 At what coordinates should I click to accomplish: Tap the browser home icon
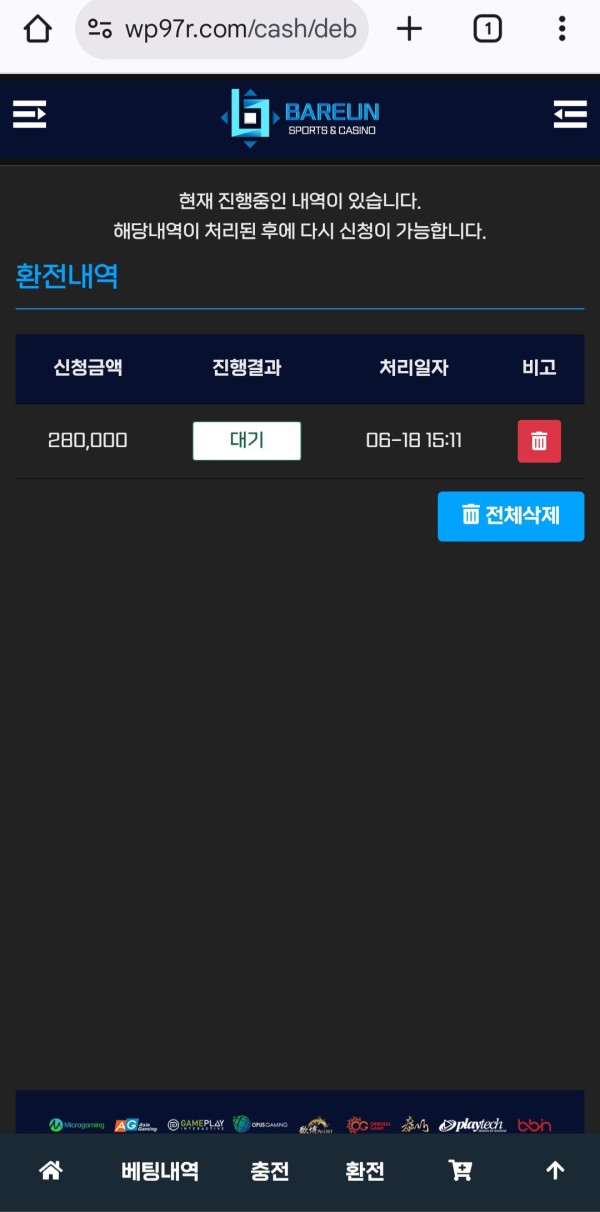click(37, 29)
